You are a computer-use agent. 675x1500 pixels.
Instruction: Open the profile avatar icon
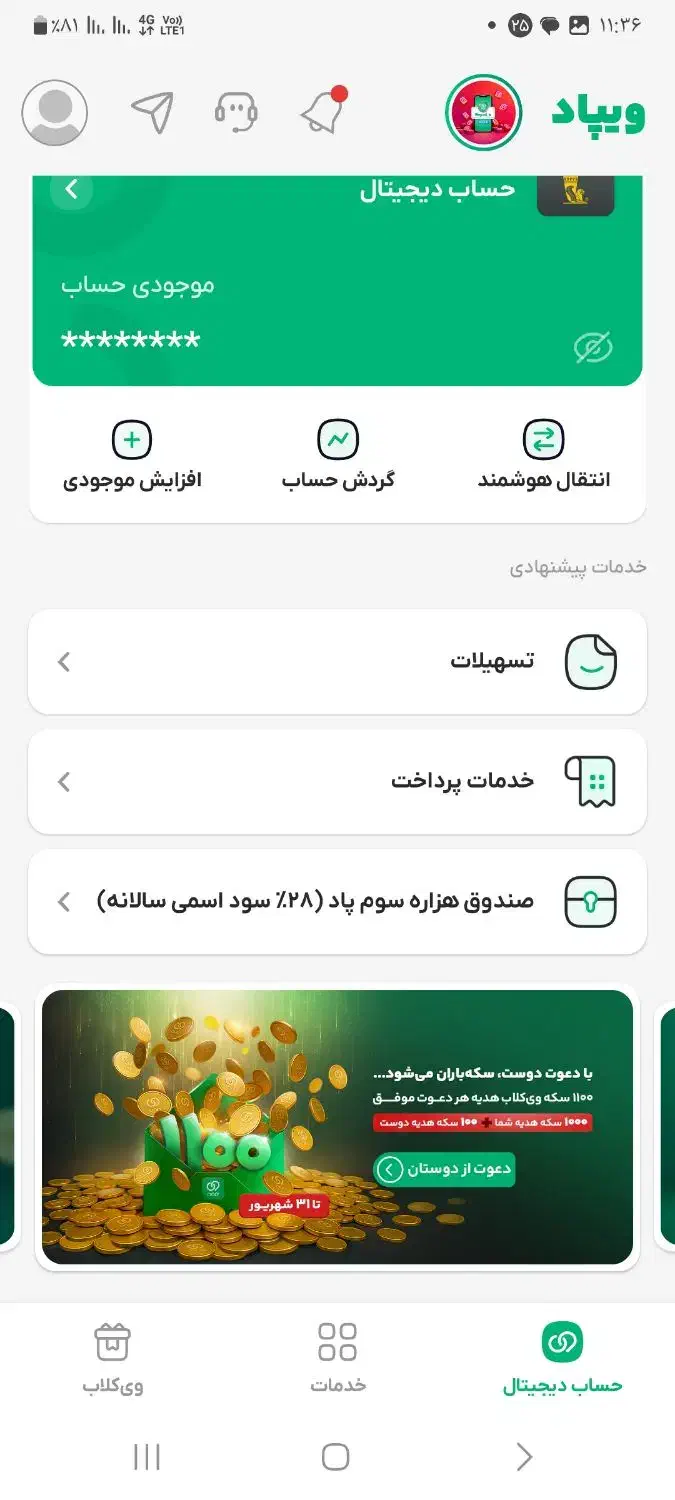point(54,113)
